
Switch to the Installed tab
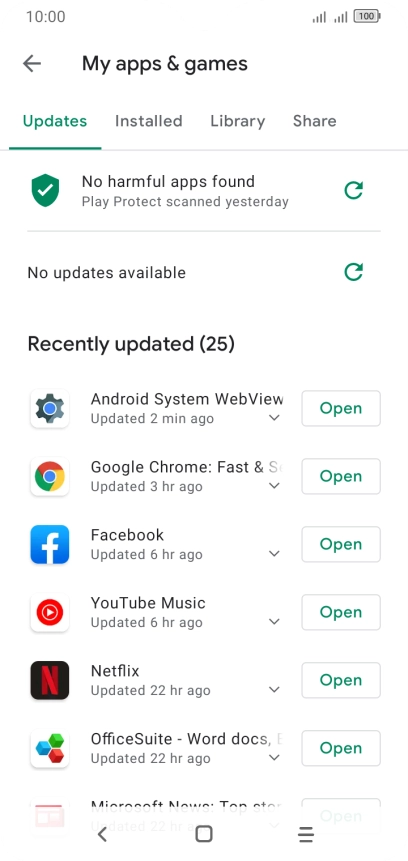tap(148, 121)
